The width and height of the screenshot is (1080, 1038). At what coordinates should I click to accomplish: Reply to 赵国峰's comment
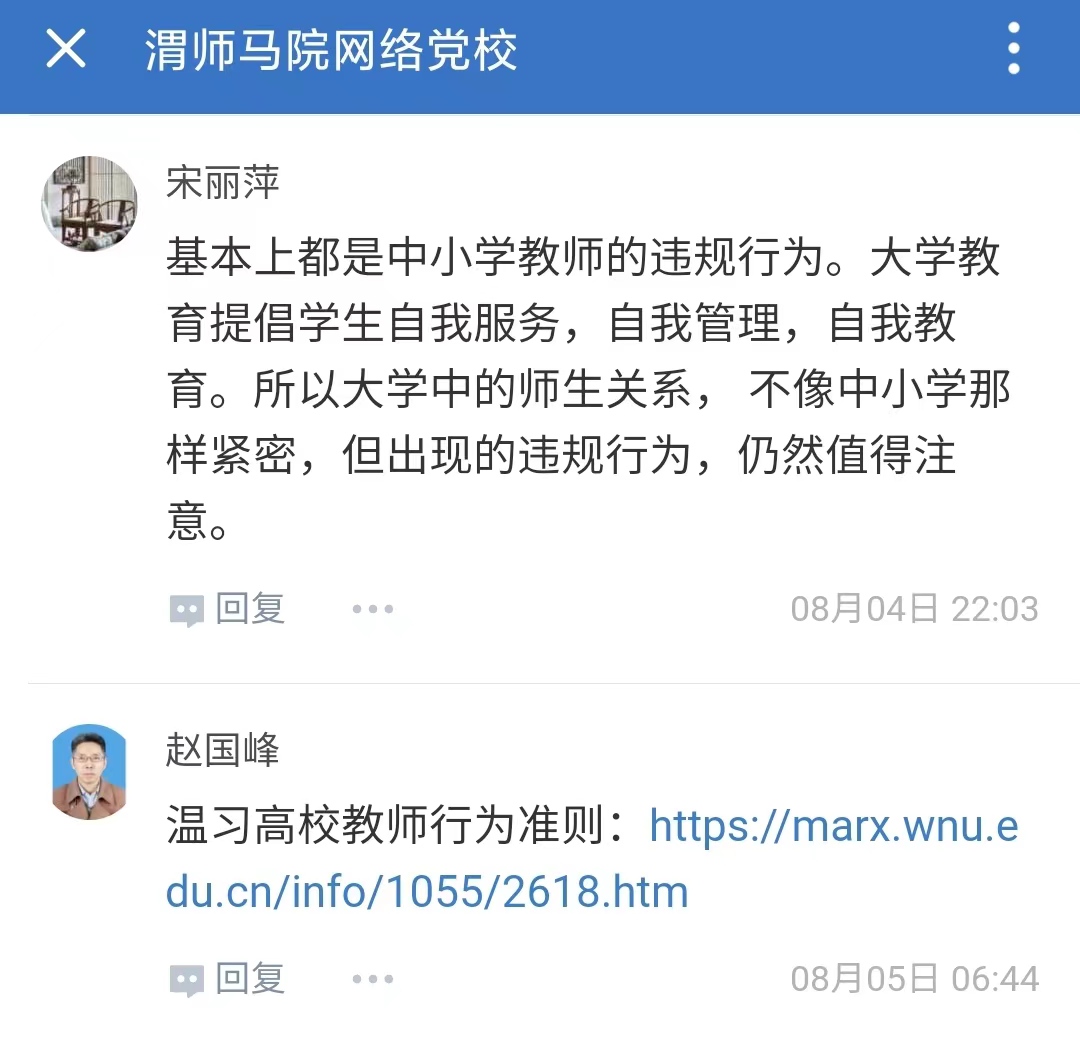point(228,979)
